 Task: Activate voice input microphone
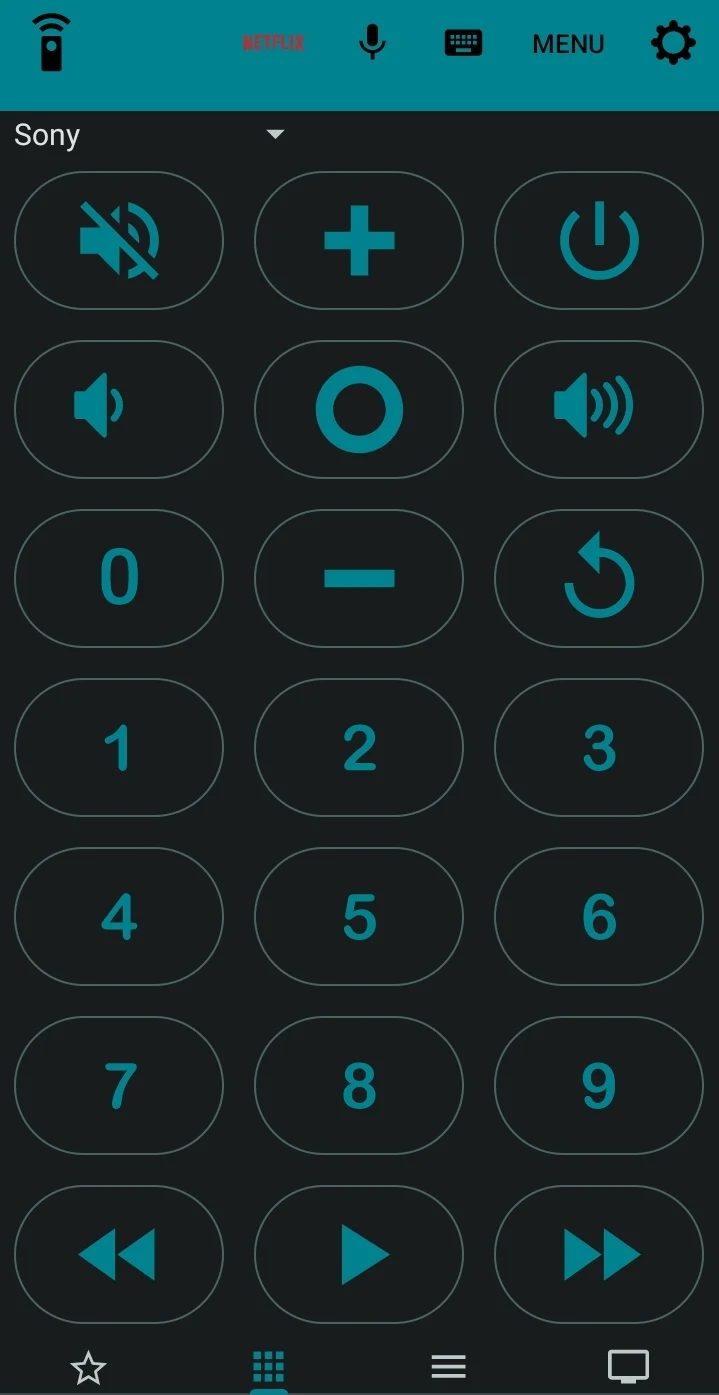[x=372, y=43]
